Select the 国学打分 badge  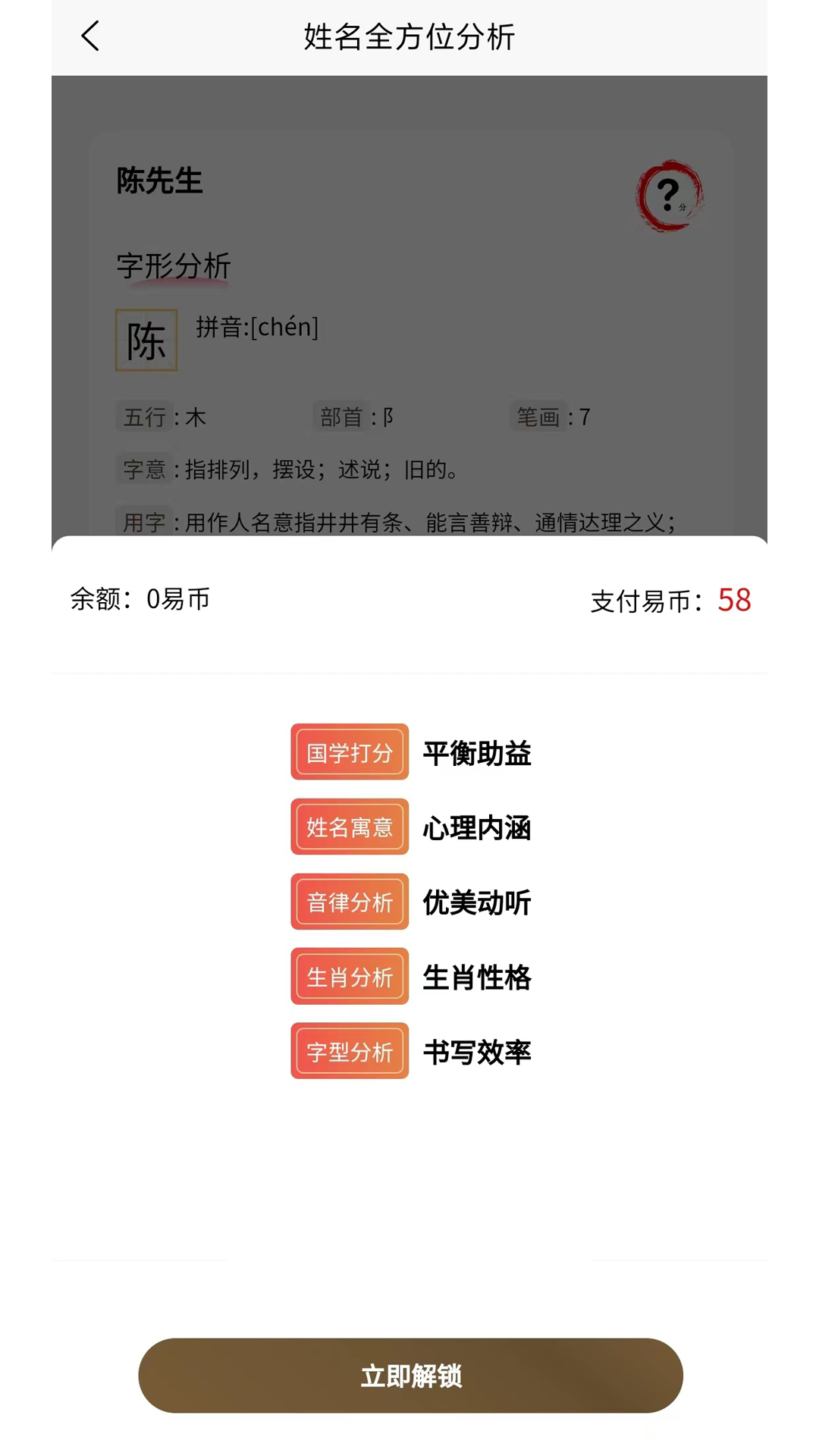(349, 753)
